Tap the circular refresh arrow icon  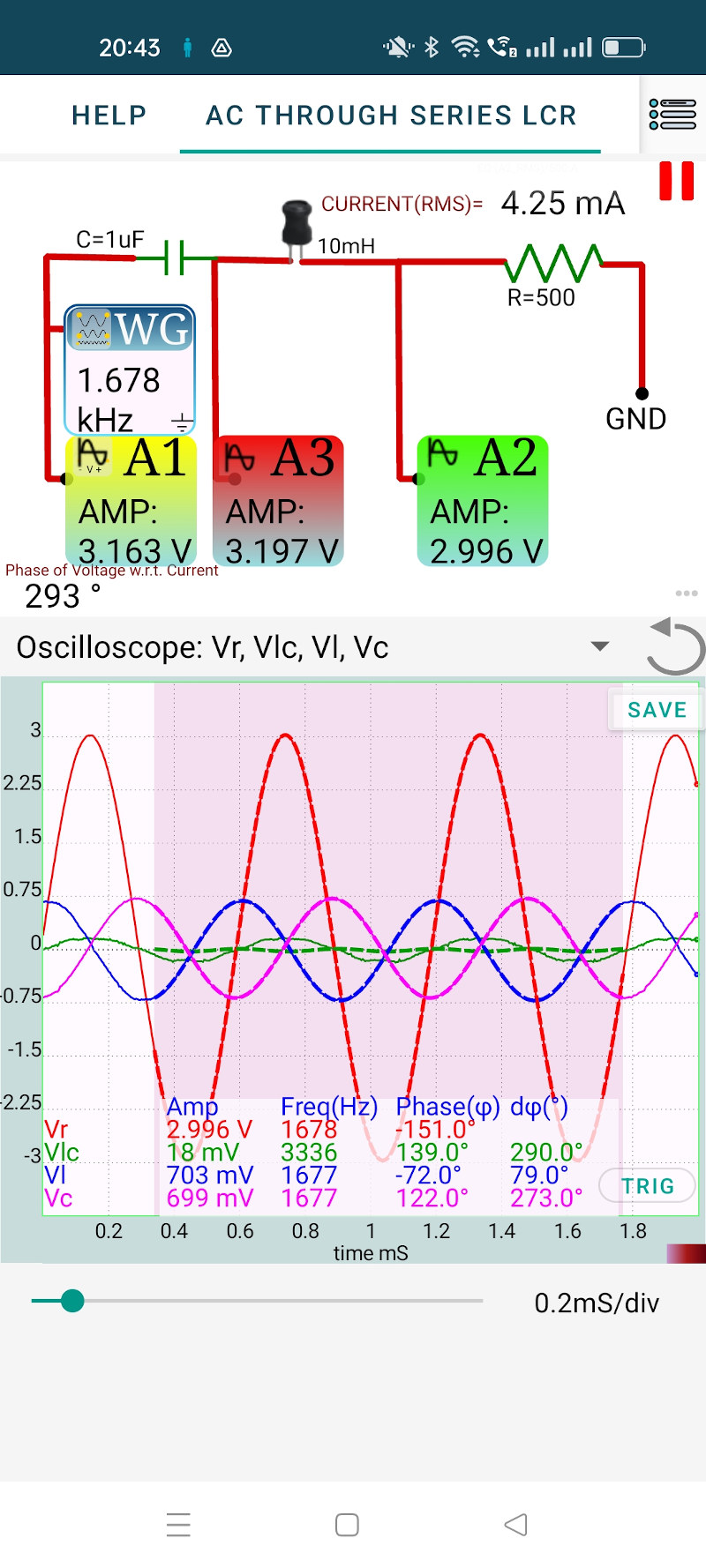675,646
